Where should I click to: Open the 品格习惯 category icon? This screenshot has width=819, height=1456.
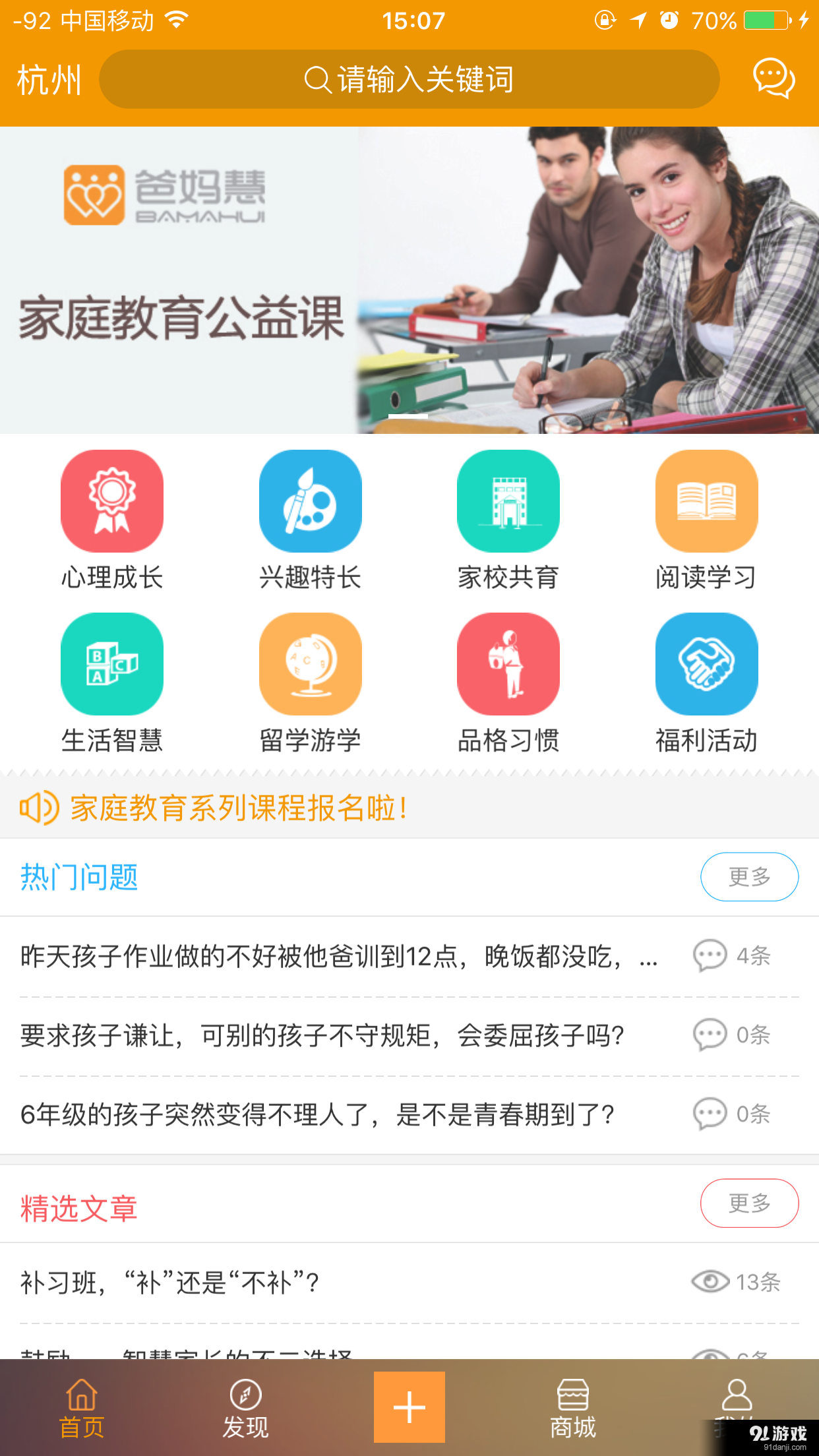tap(508, 664)
